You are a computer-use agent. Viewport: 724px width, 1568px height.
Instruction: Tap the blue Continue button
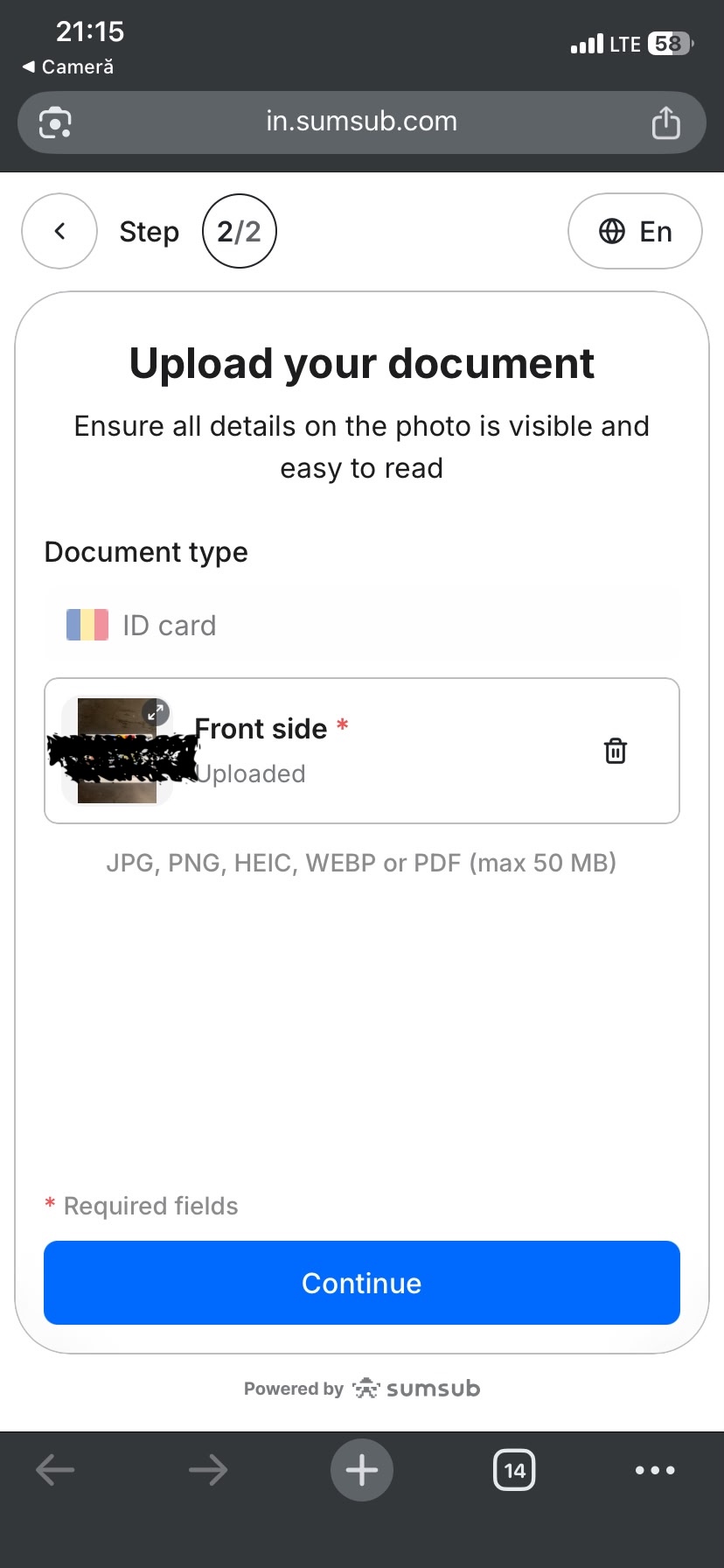coord(362,1283)
